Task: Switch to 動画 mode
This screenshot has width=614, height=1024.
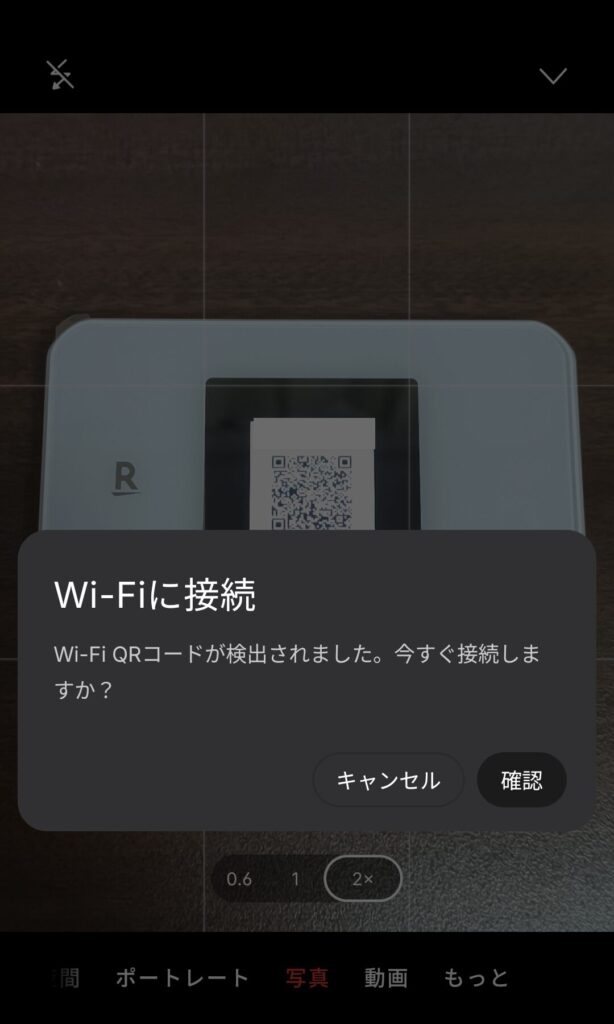Action: click(x=385, y=978)
